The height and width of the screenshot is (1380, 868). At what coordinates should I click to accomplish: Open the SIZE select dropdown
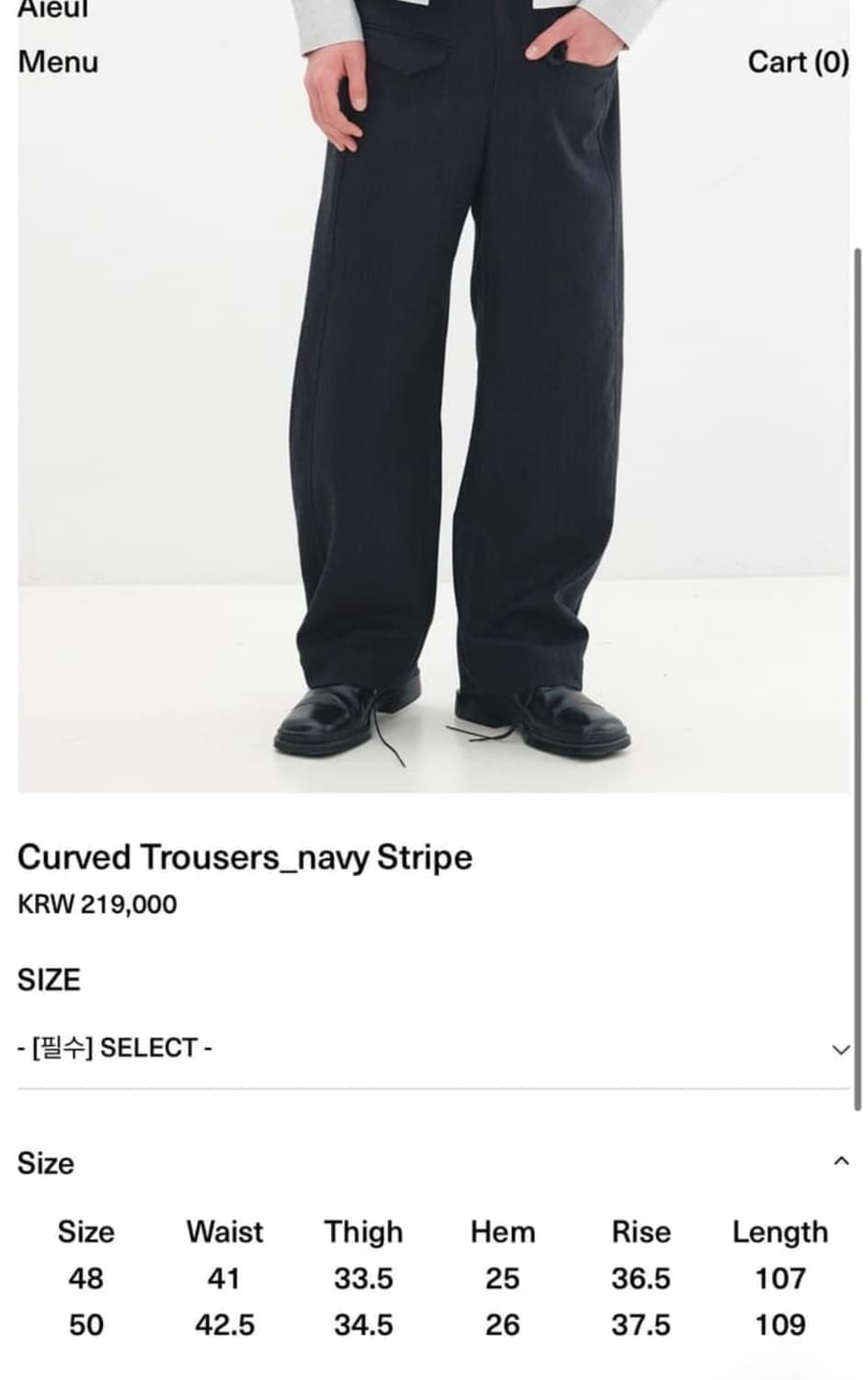pyautogui.click(x=433, y=1048)
